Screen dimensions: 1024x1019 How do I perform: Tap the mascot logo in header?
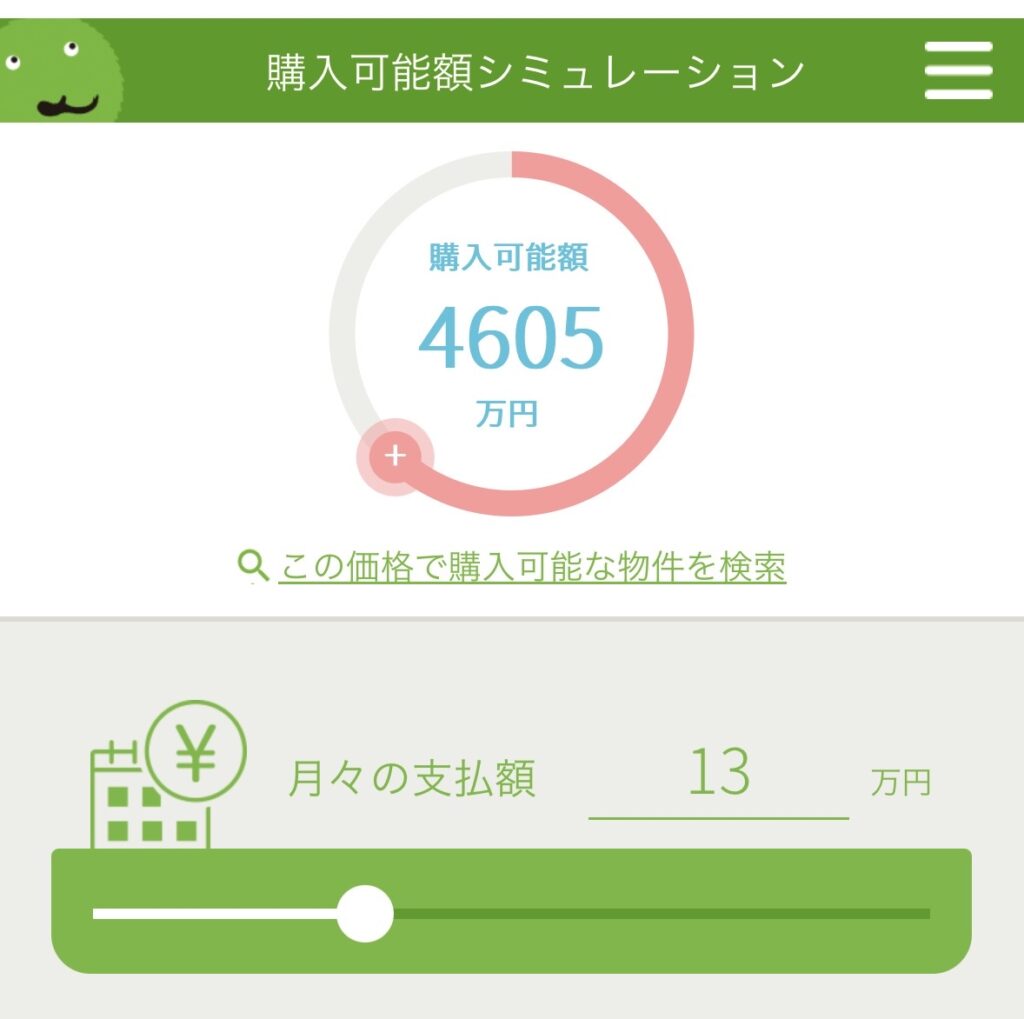click(58, 72)
